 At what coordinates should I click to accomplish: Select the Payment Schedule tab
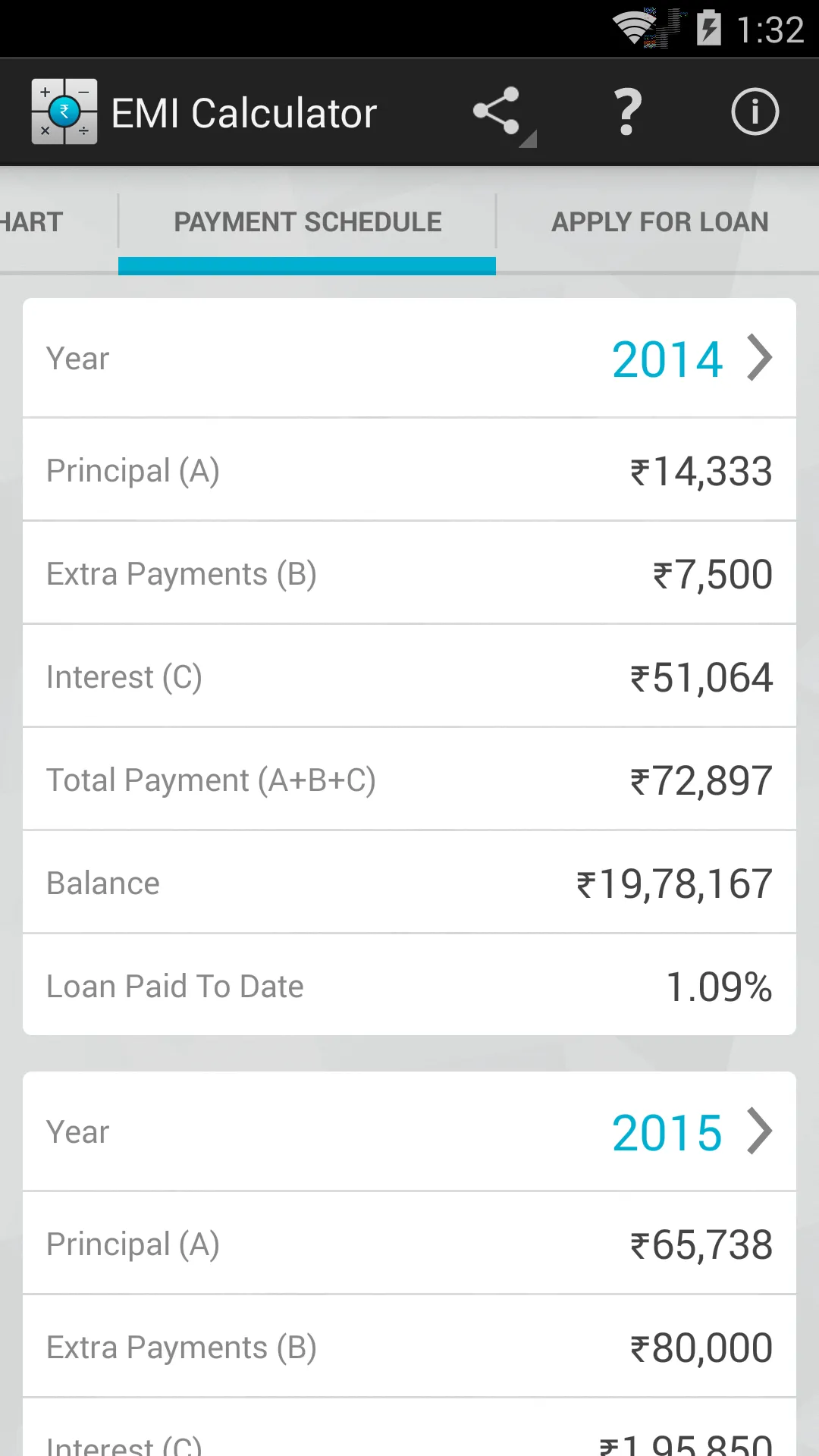307,222
